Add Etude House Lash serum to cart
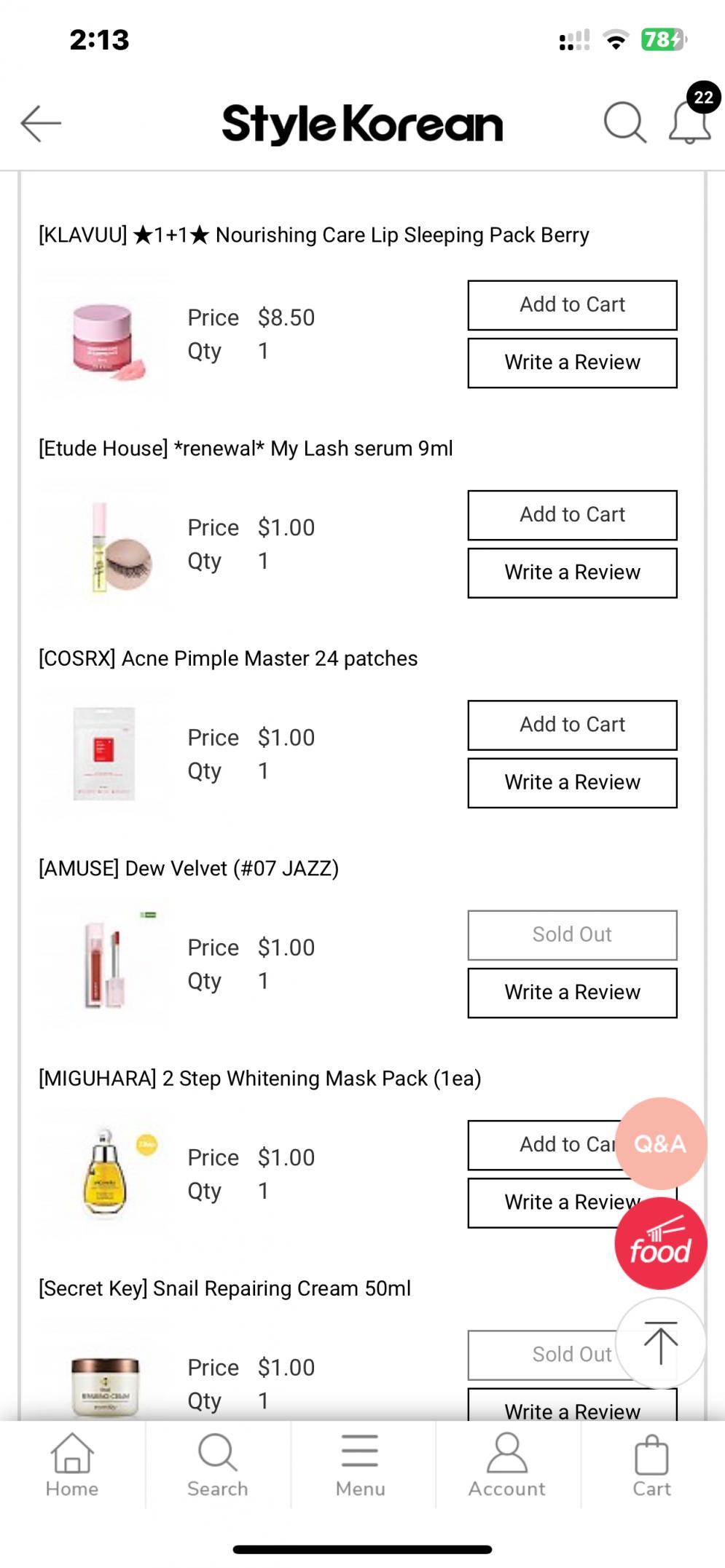The height and width of the screenshot is (1568, 725). coord(572,515)
